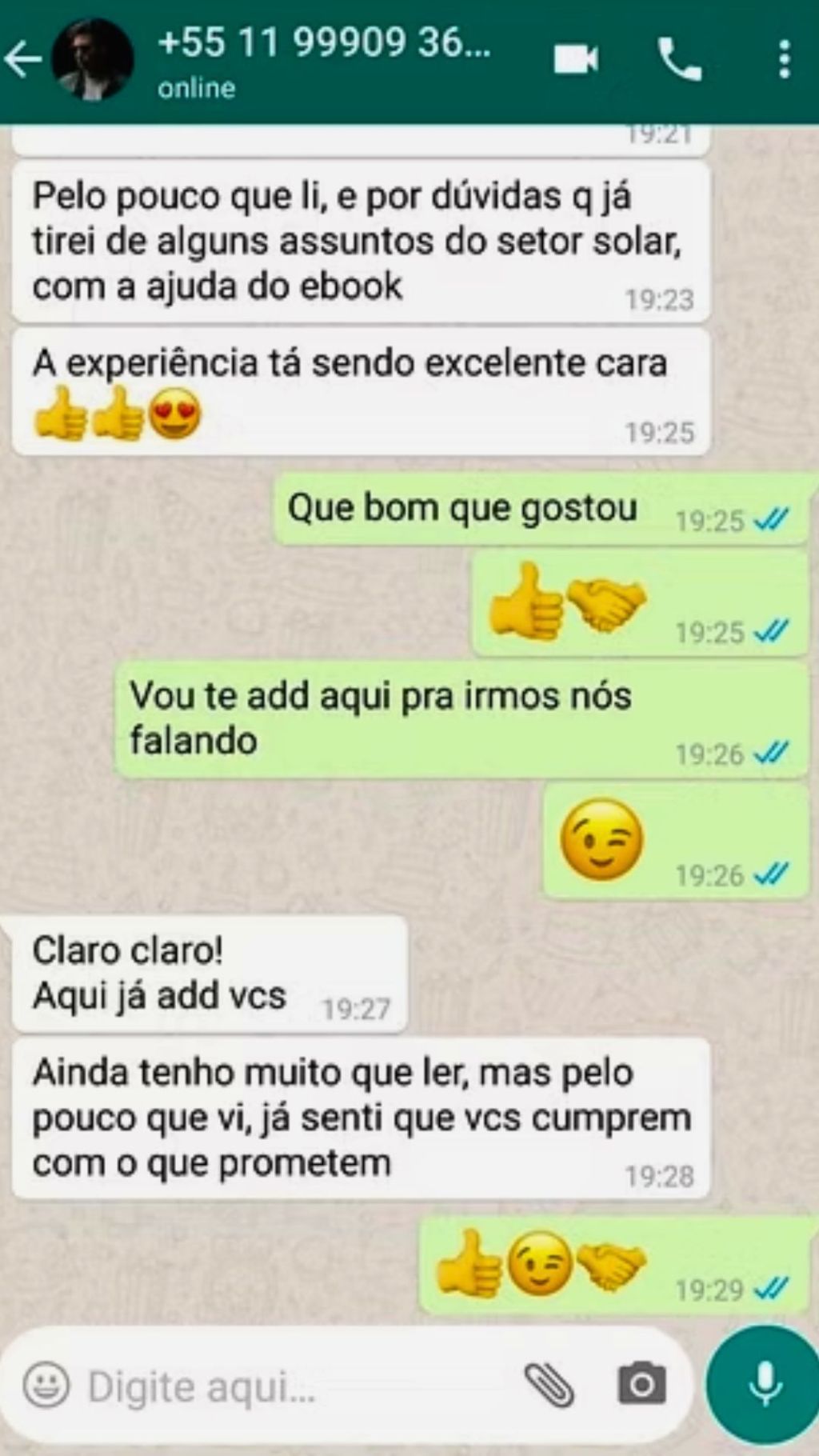819x1456 pixels.
Task: Open the camera to send a photo
Action: [641, 1386]
